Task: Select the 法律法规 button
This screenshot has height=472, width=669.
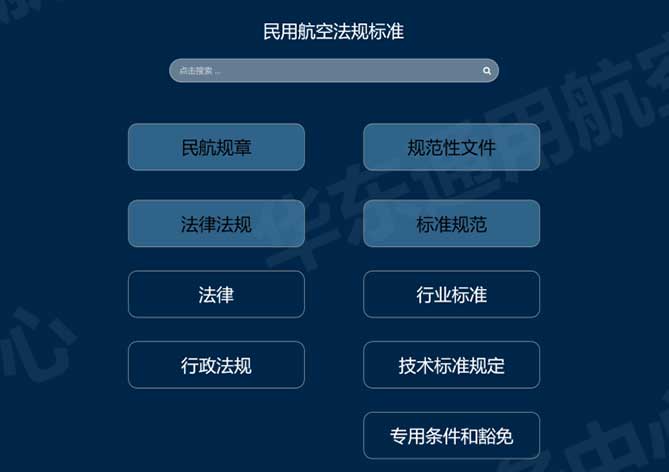Action: coord(216,224)
